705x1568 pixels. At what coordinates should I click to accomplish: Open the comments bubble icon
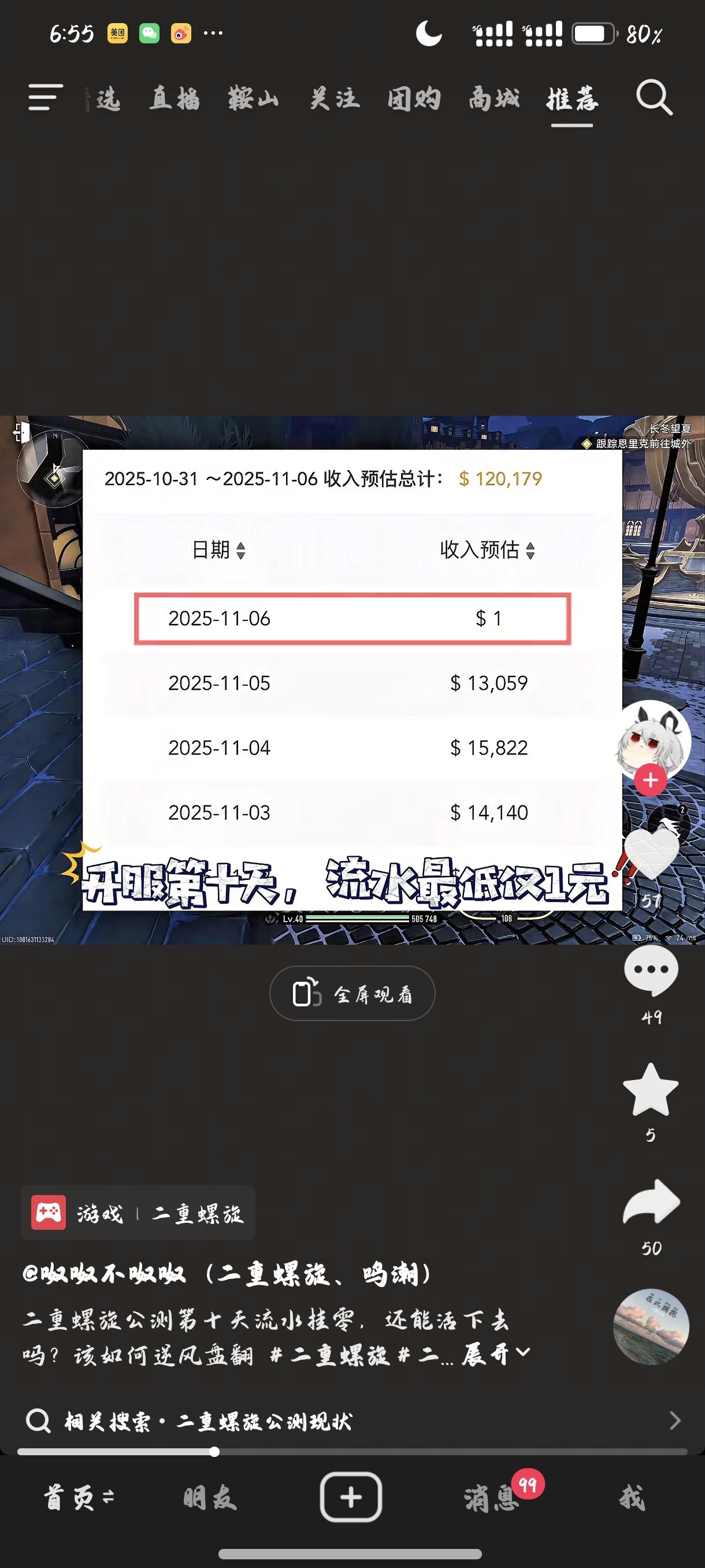click(x=651, y=970)
